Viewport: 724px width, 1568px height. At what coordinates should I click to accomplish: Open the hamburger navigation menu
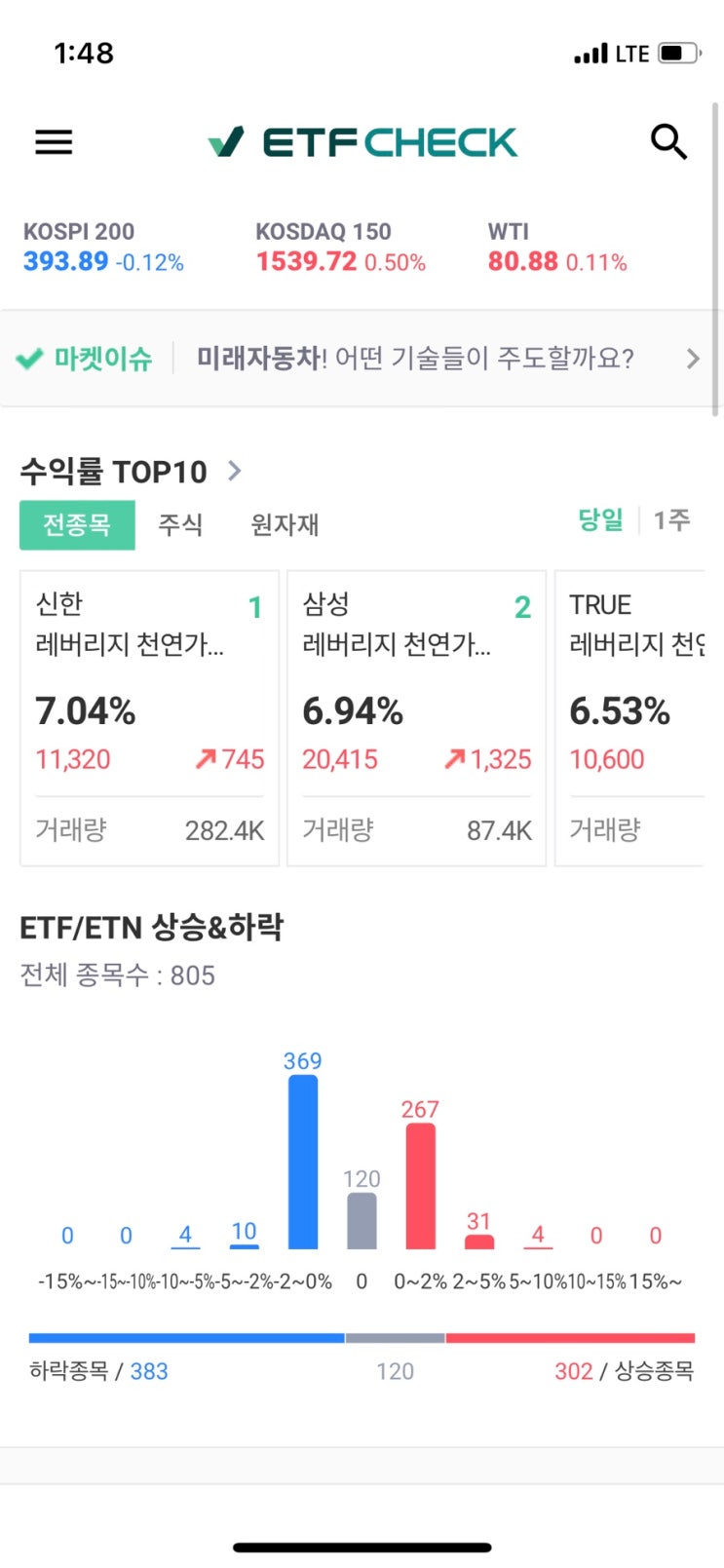pos(53,142)
